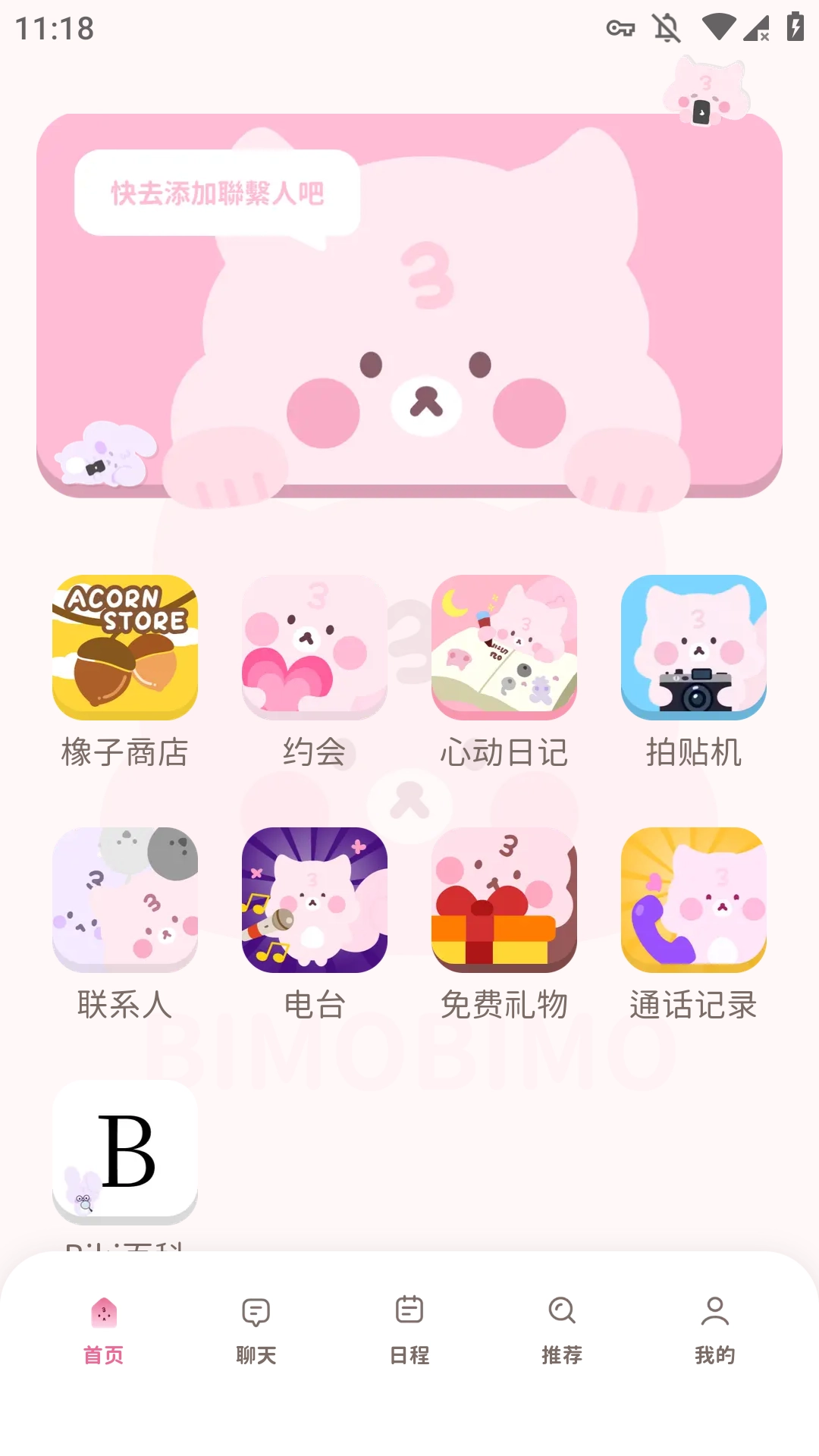Open the 约会 feature
Screen dimensions: 819x1456
coord(315,648)
